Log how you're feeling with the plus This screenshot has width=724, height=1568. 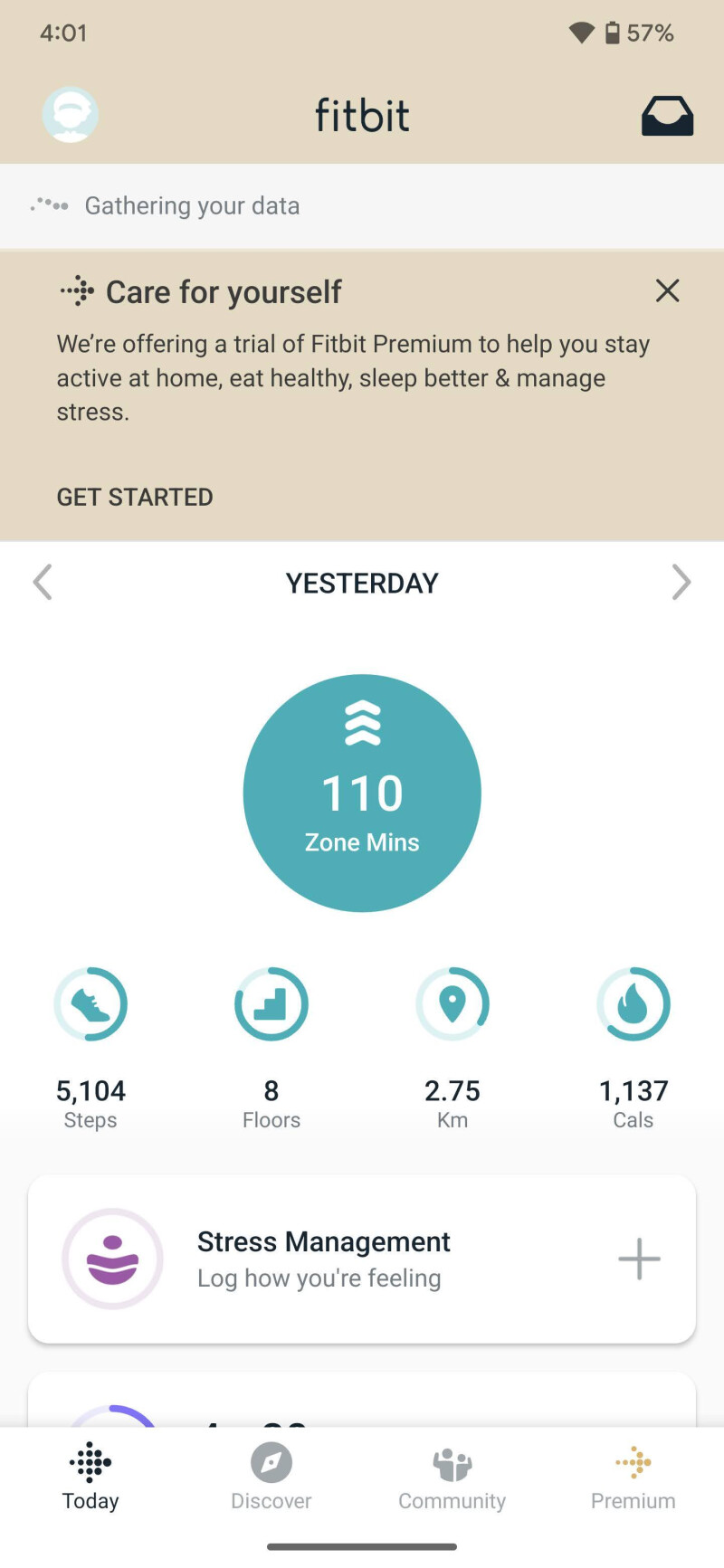pyautogui.click(x=639, y=1259)
